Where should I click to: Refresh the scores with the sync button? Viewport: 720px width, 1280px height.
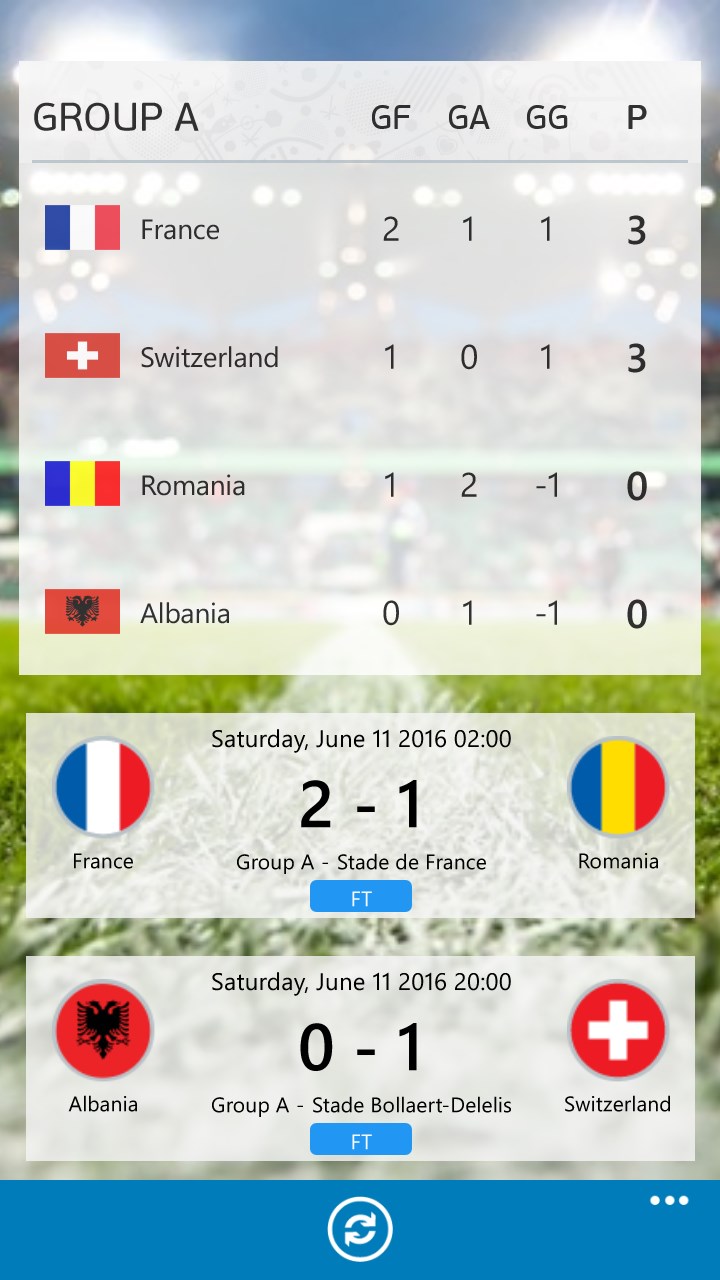tap(360, 1229)
